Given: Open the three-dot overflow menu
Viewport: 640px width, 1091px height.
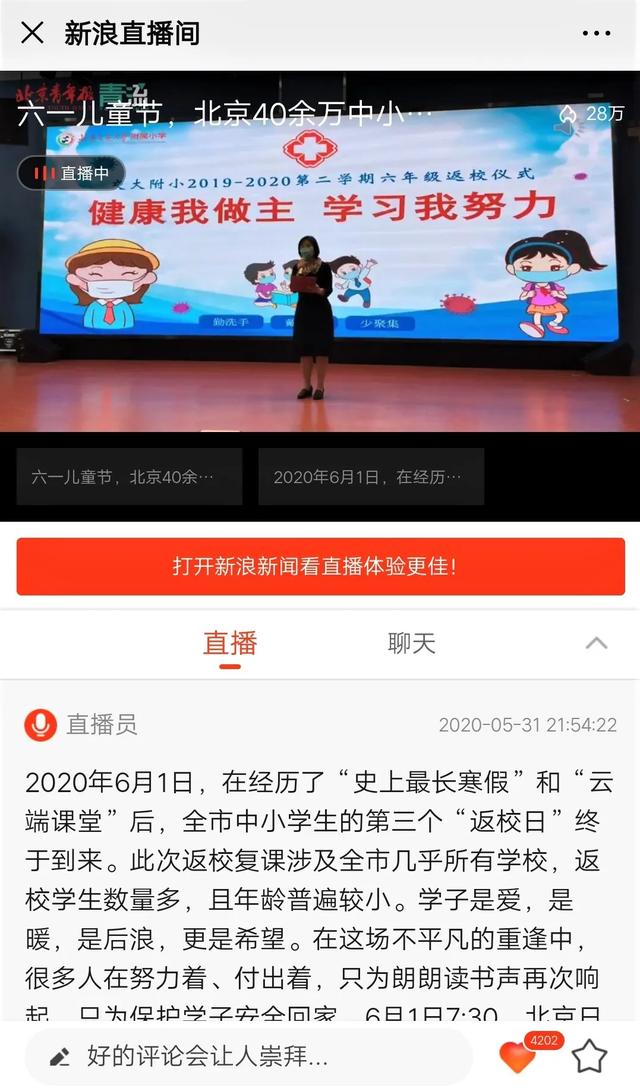Looking at the screenshot, I should pos(596,33).
